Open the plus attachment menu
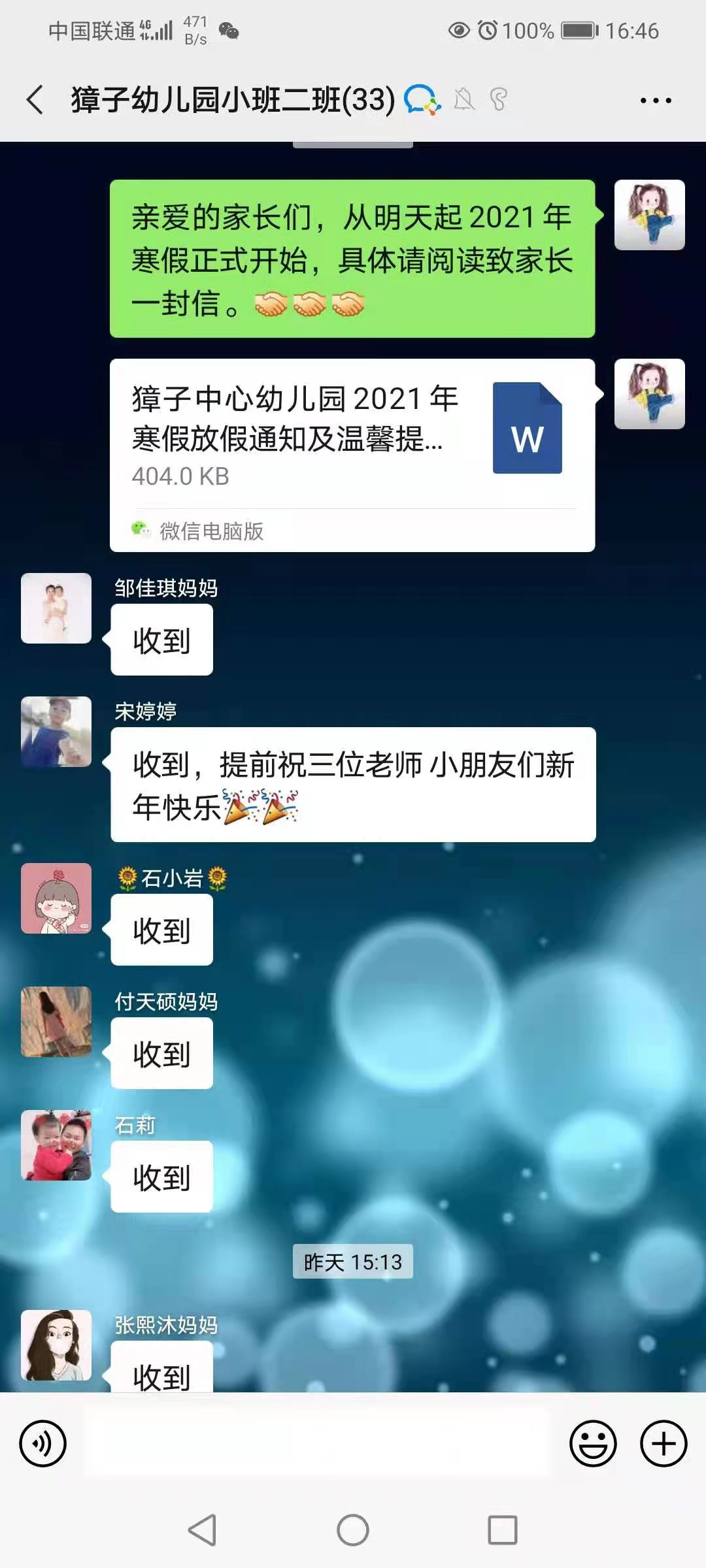 pyautogui.click(x=663, y=1443)
